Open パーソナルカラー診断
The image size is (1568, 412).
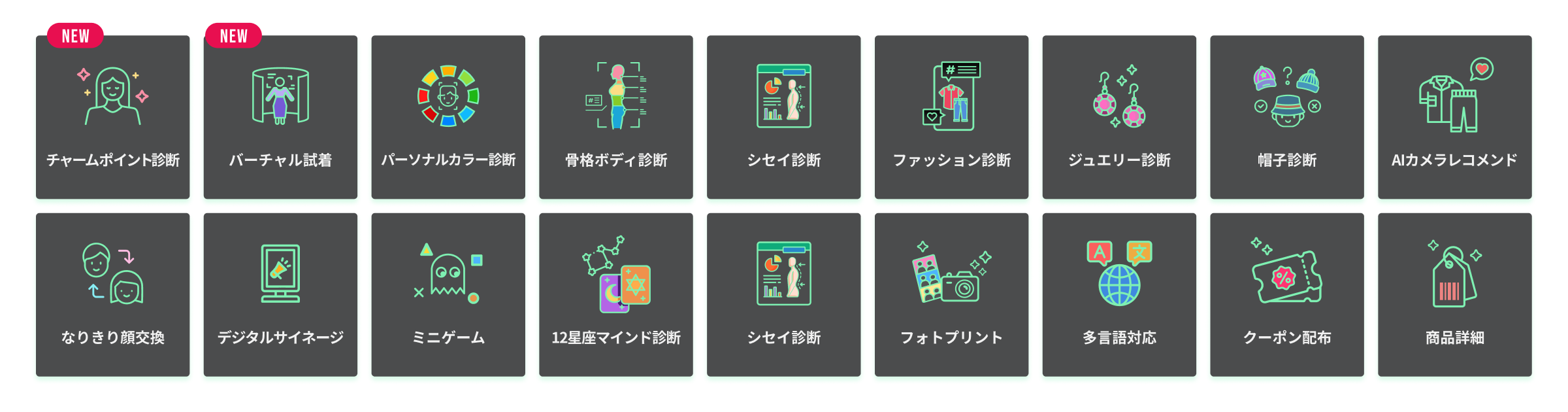click(x=448, y=117)
